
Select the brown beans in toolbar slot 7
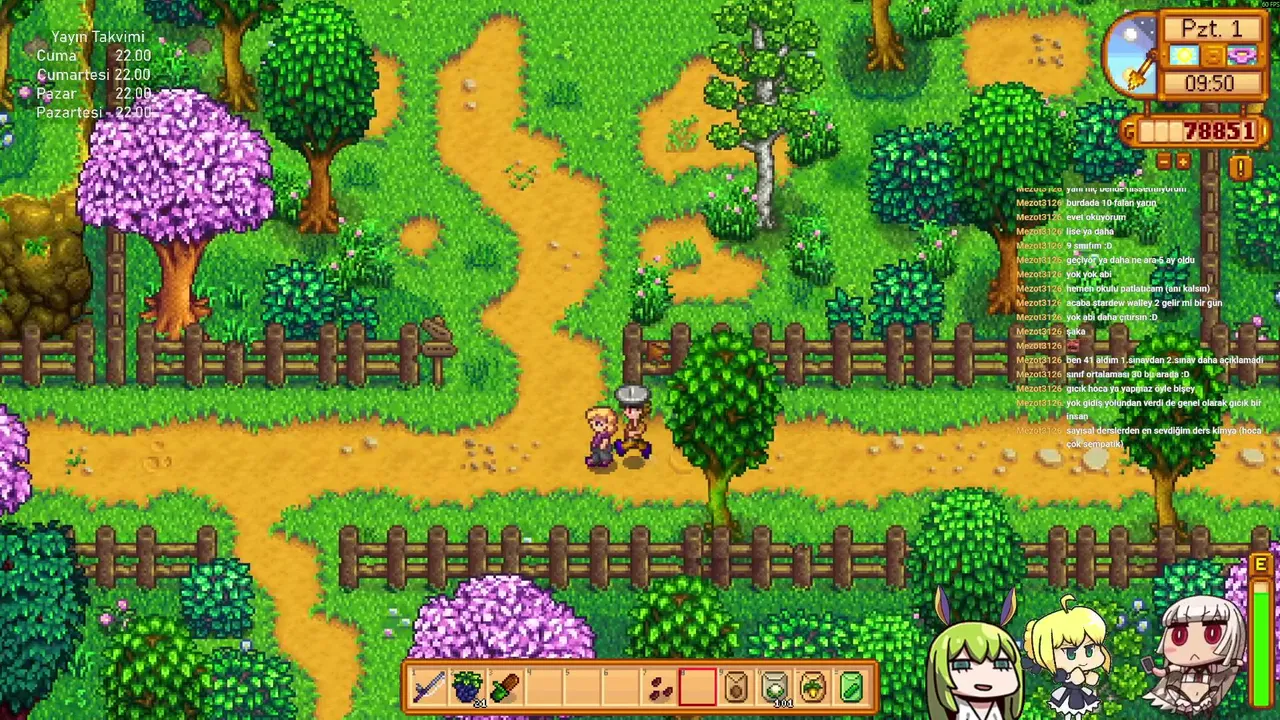pos(659,687)
